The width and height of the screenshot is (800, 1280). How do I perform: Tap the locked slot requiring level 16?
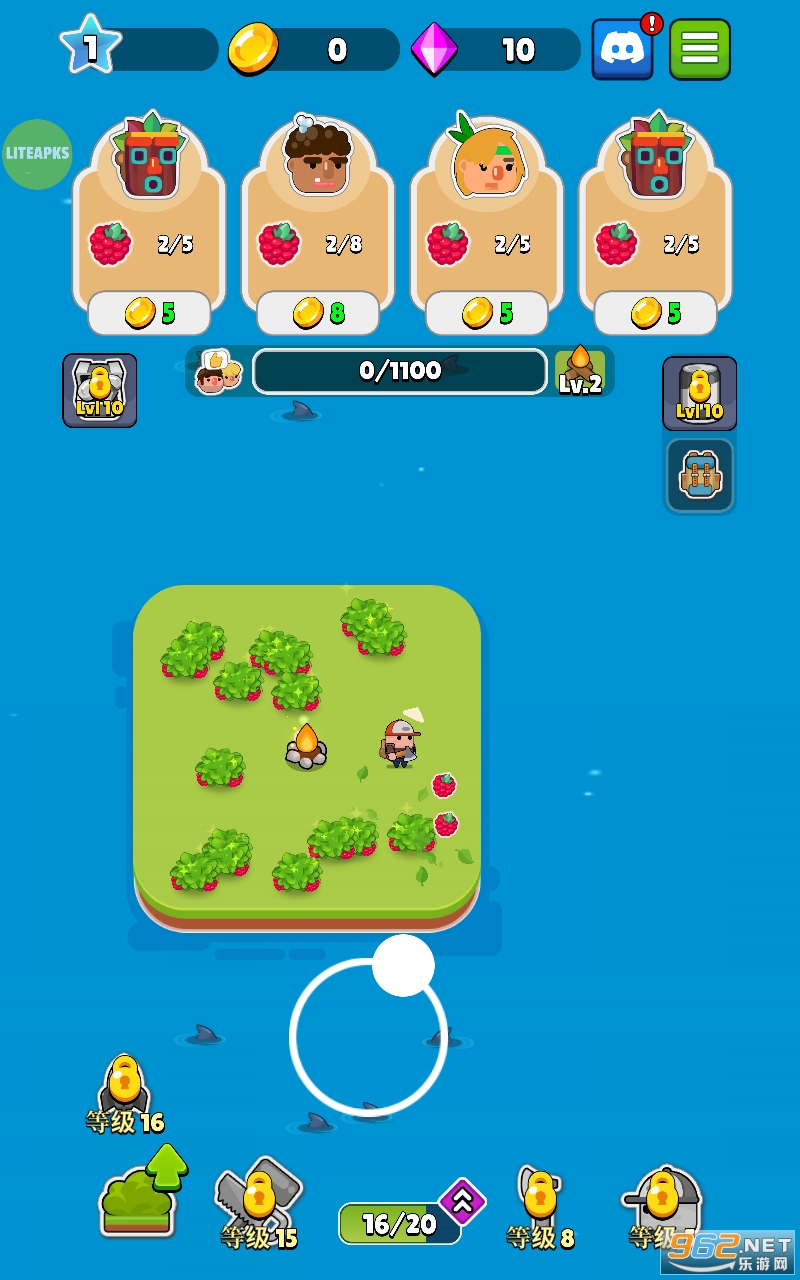tap(124, 1092)
